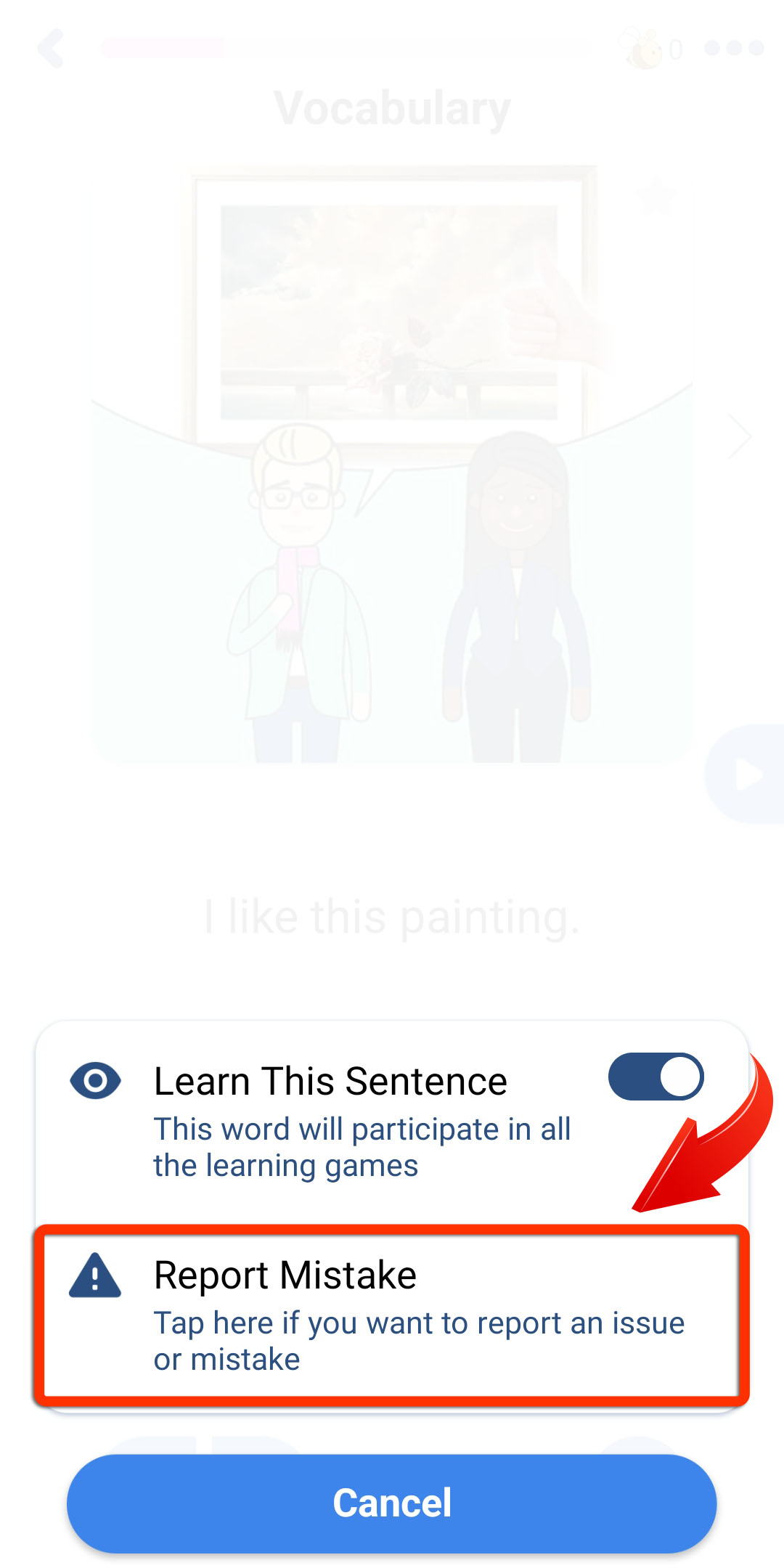The height and width of the screenshot is (1568, 784).
Task: Dismiss the menu with Cancel
Action: [392, 1503]
